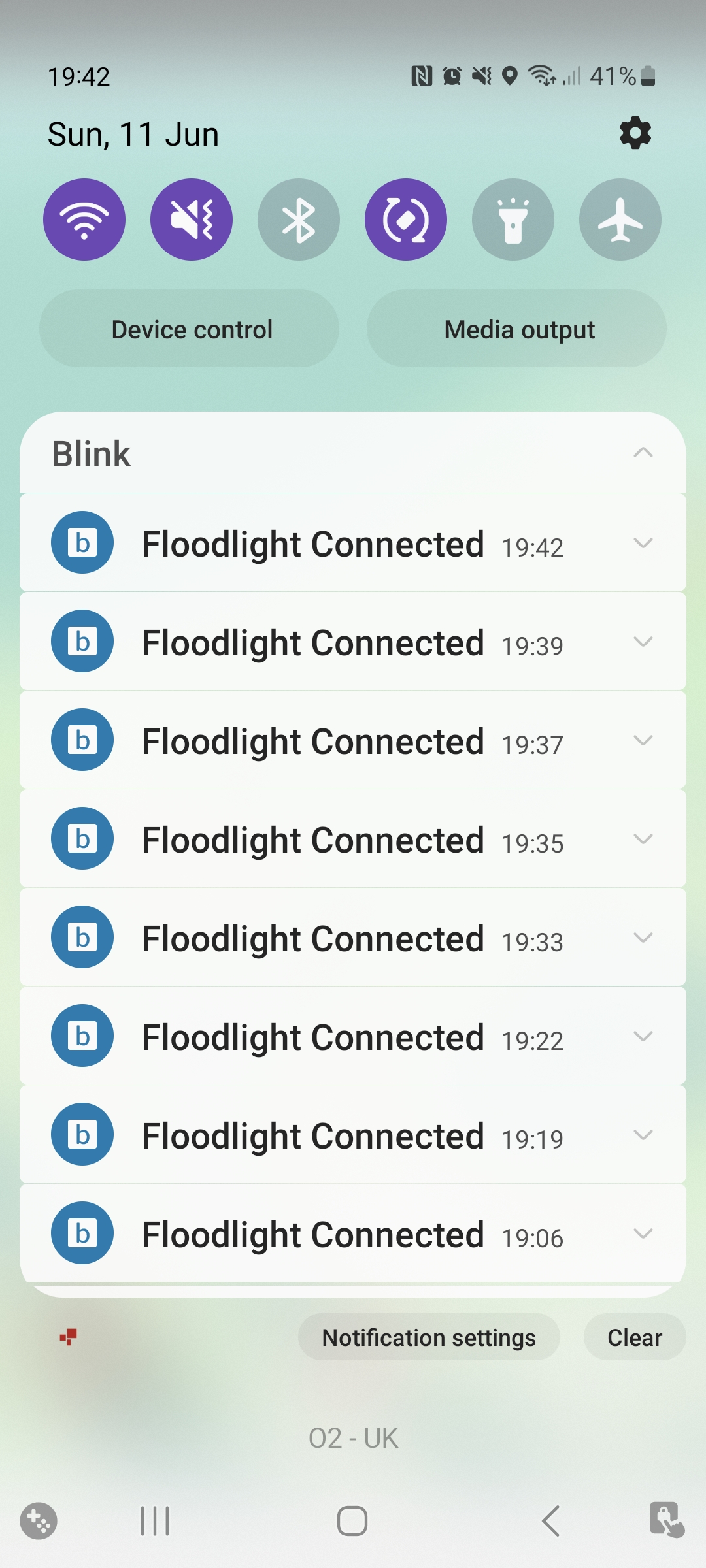Expand the 19:42 Floodlight Connected notification
This screenshot has width=706, height=1568.
(644, 542)
